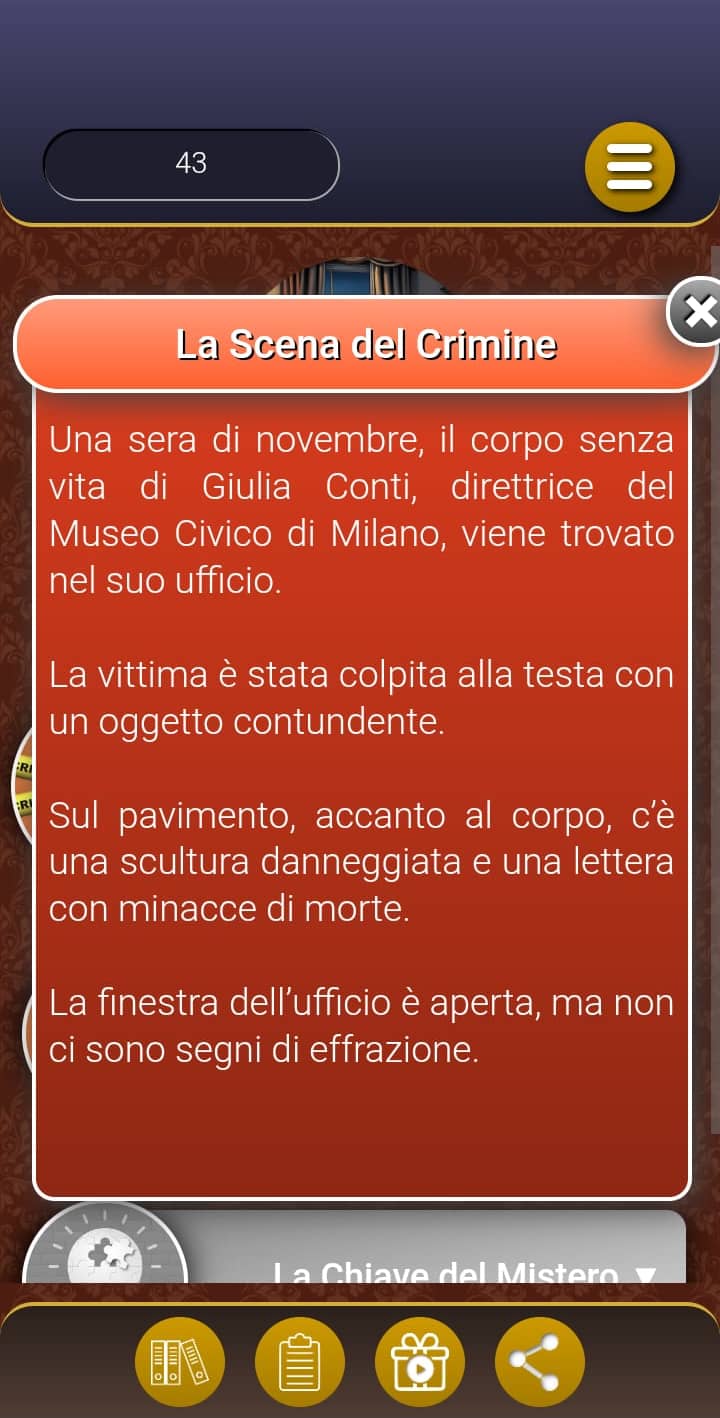The height and width of the screenshot is (1418, 720).
Task: Open the evidence archive via the binders icon
Action: point(180,1361)
